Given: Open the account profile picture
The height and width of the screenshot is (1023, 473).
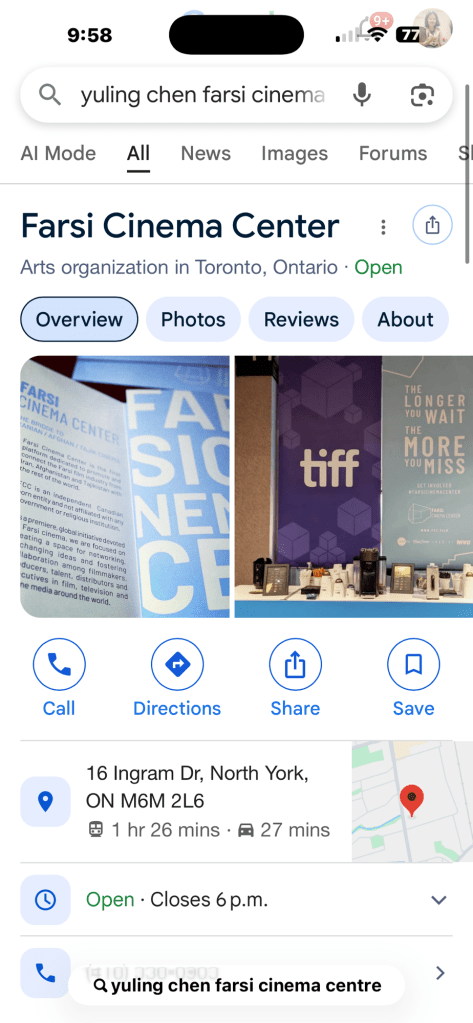Looking at the screenshot, I should 434,27.
